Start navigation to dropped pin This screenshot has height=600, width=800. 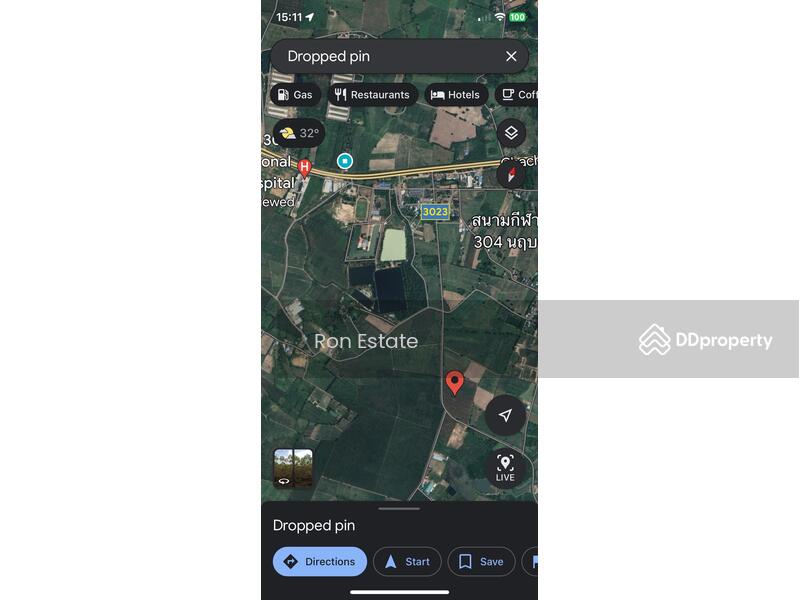407,562
